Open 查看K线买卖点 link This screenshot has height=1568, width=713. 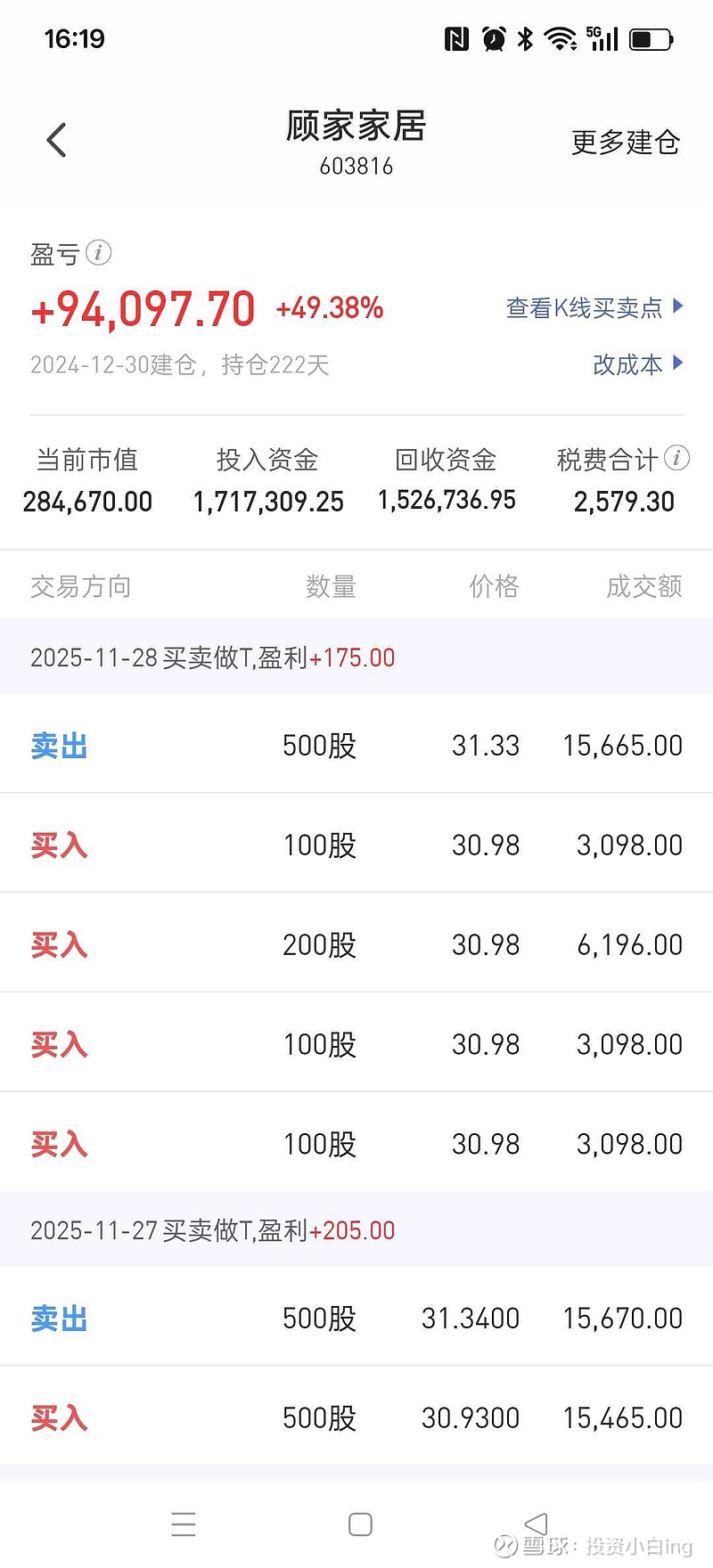[594, 308]
